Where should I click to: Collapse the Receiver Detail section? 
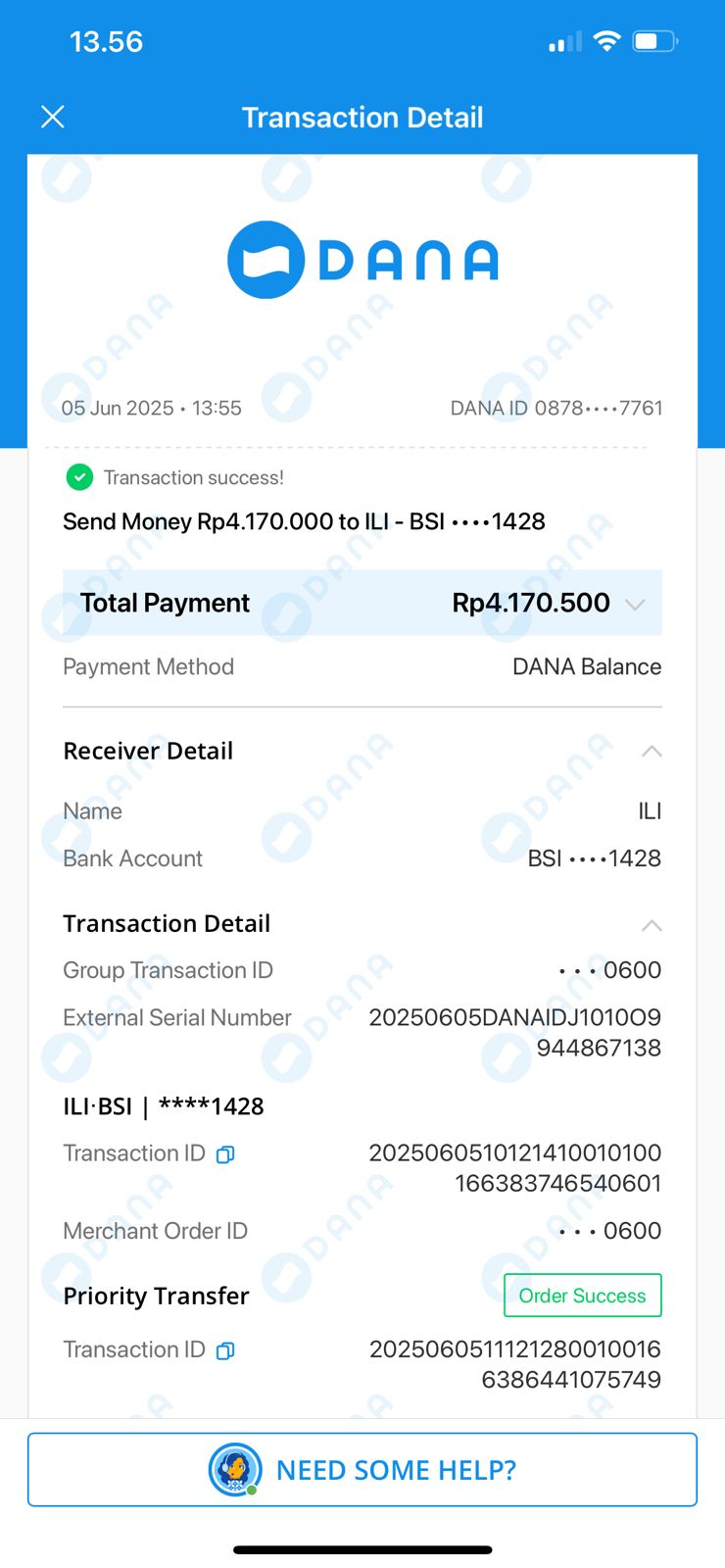[652, 752]
